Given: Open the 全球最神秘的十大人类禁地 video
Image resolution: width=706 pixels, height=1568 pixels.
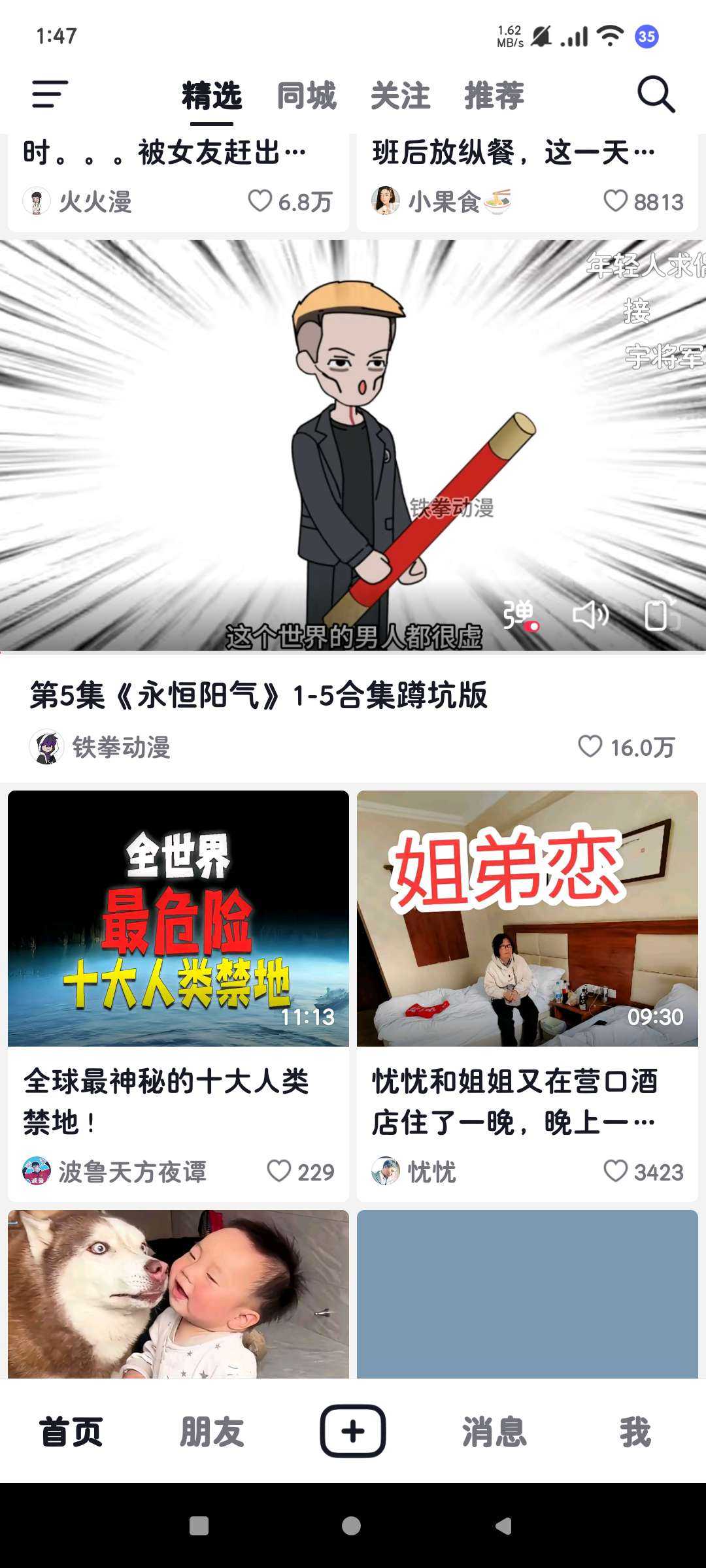Looking at the screenshot, I should click(x=178, y=919).
